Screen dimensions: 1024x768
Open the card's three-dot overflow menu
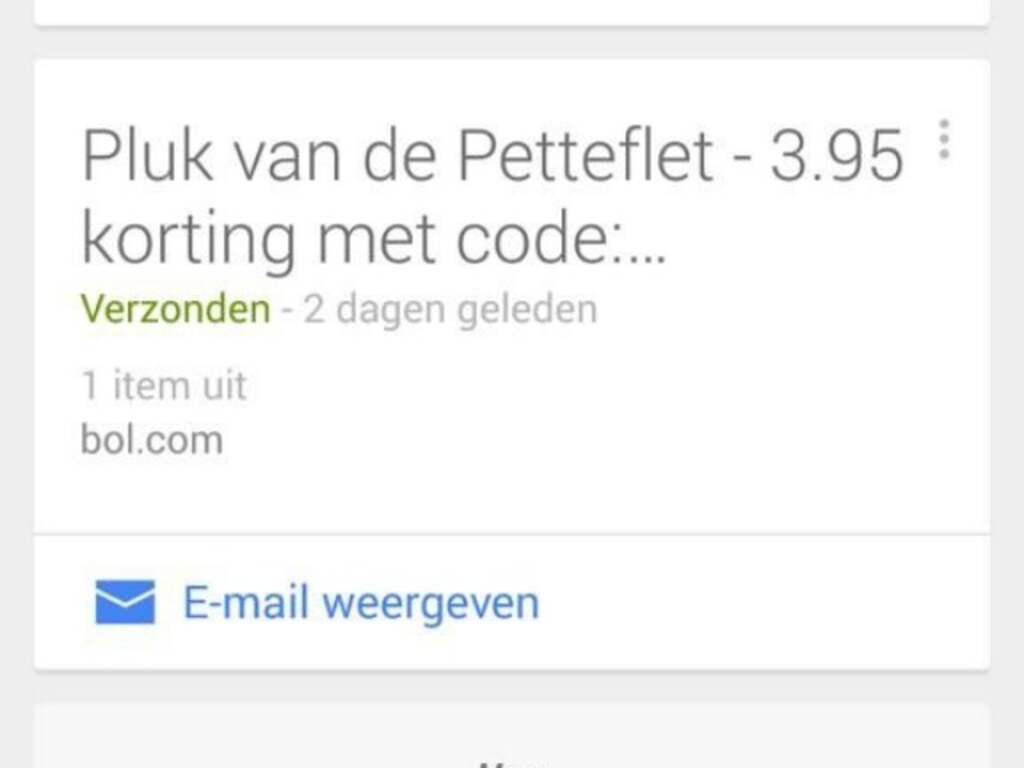click(x=944, y=140)
